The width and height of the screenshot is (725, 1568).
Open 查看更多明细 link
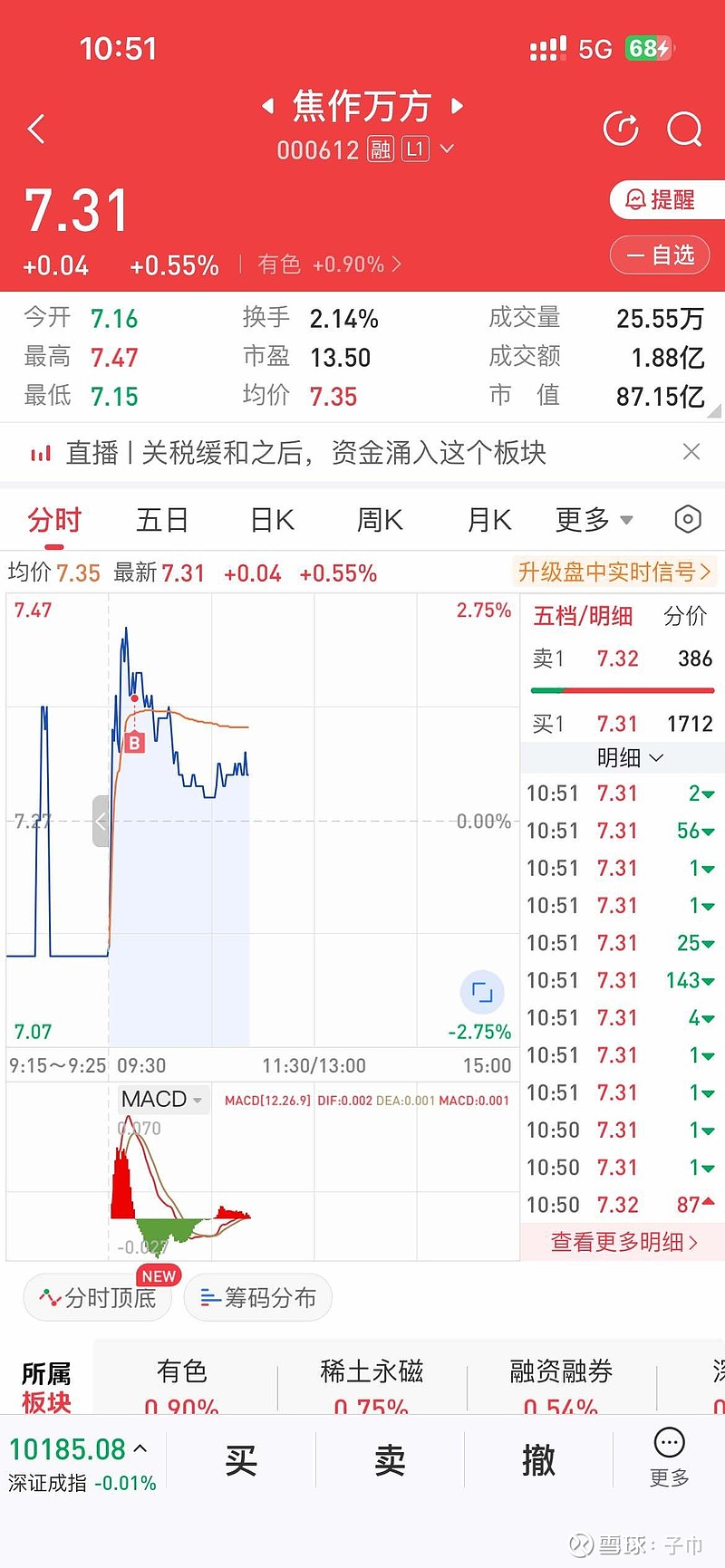623,1241
